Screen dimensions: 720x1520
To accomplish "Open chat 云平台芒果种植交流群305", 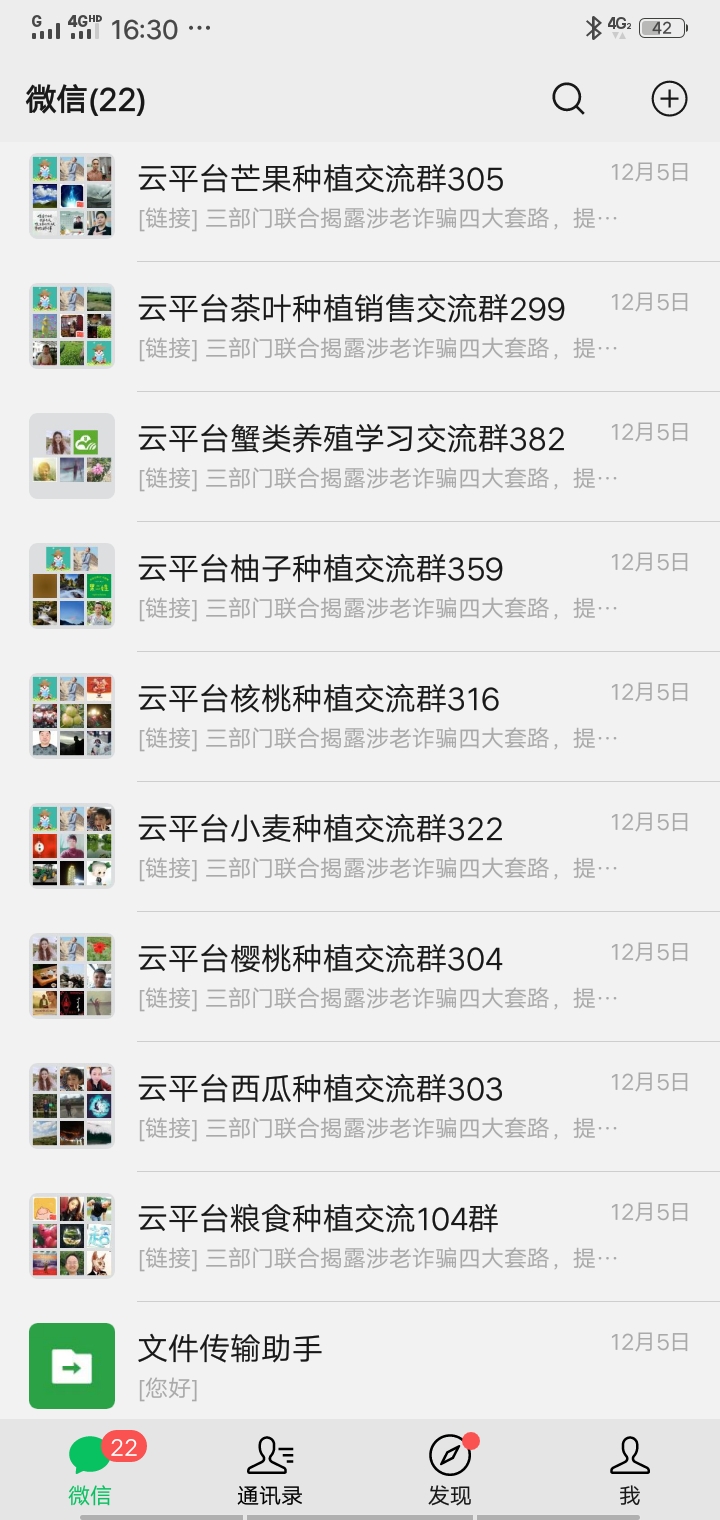I will (x=360, y=197).
